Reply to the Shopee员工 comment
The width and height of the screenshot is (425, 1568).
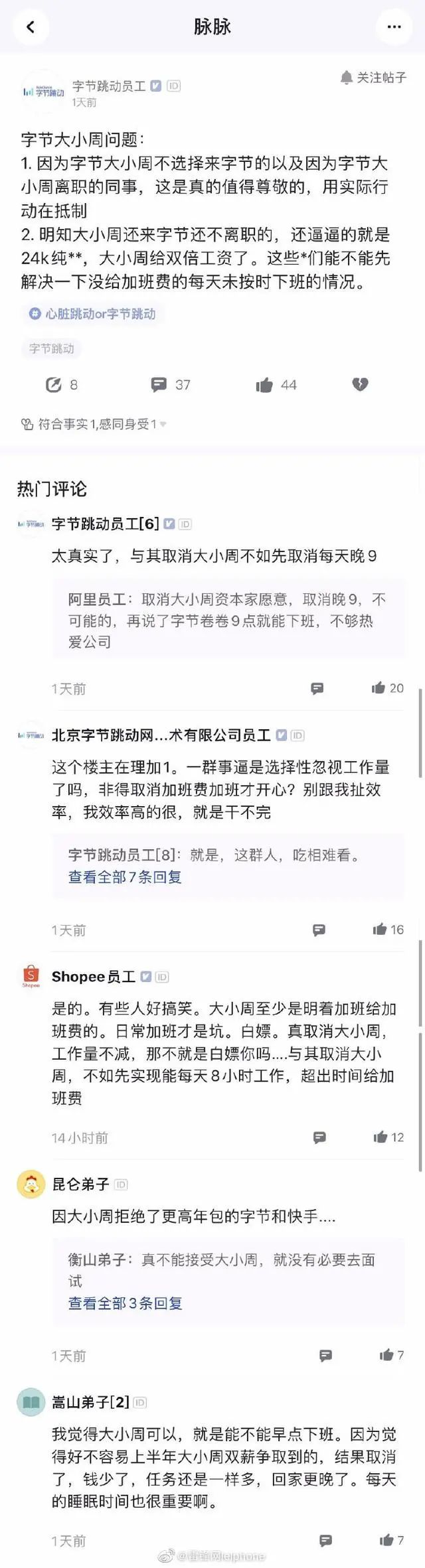319,1137
